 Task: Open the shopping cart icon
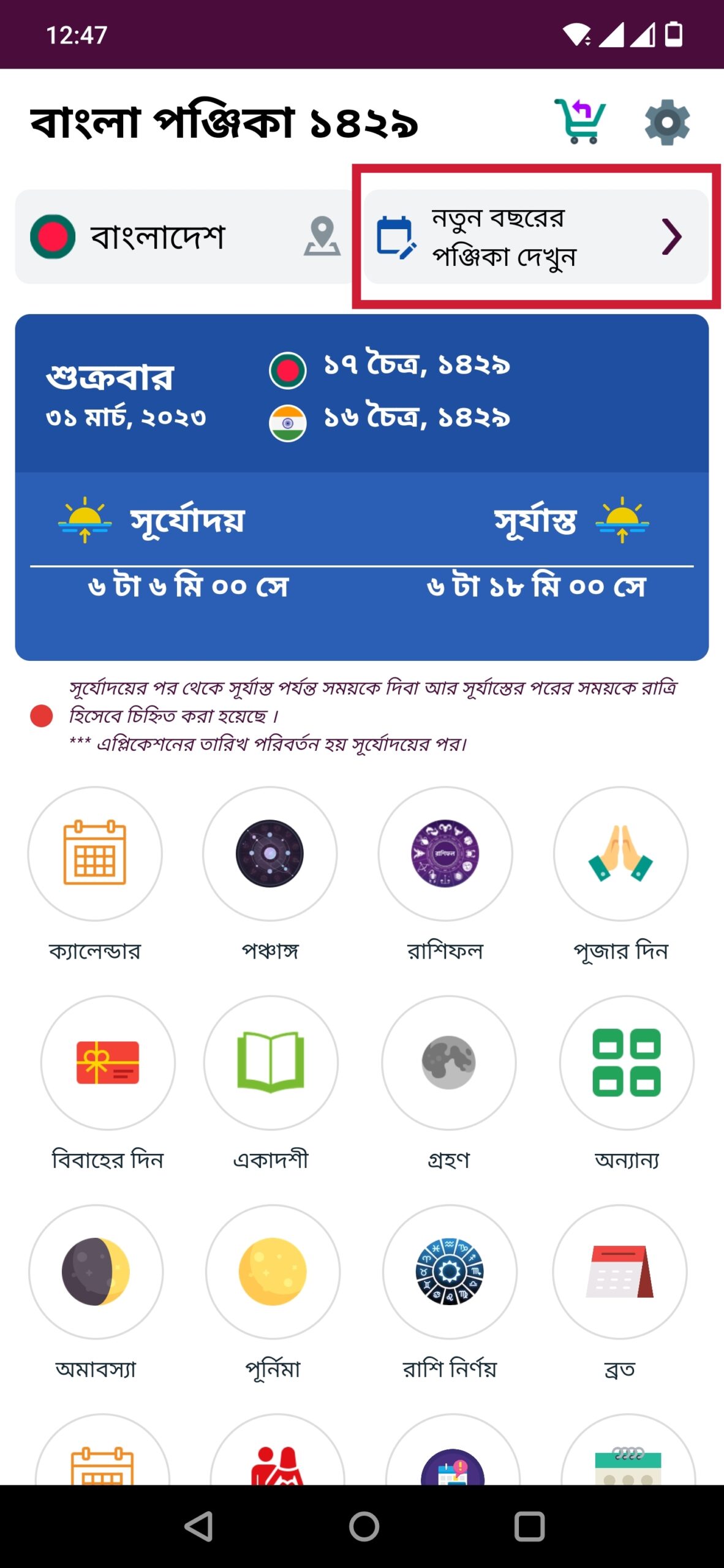(579, 121)
